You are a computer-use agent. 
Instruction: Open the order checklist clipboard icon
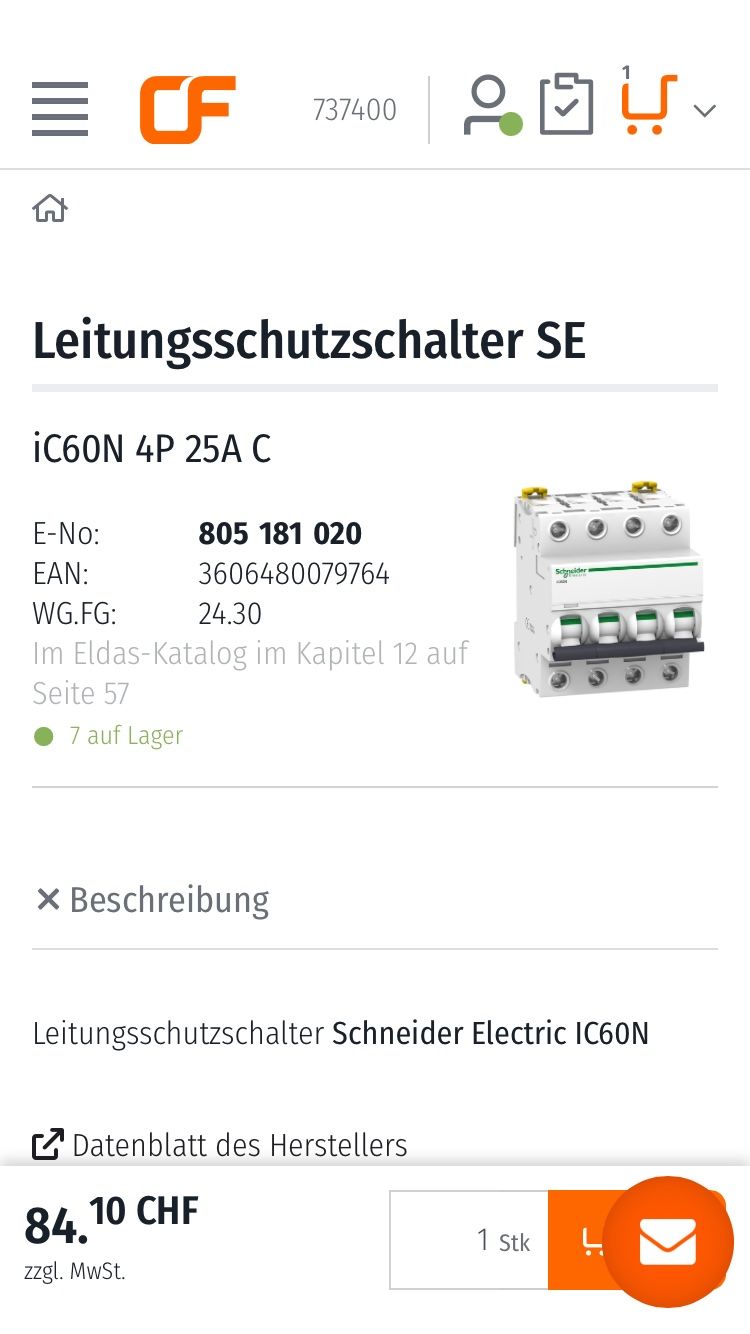566,105
